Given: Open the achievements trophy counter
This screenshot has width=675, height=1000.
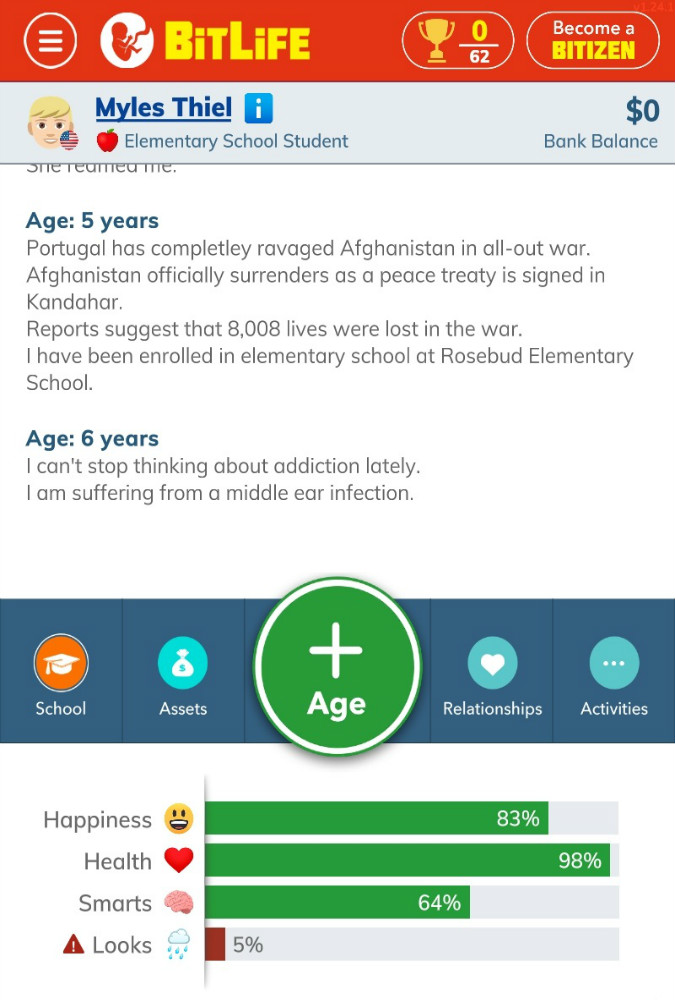Looking at the screenshot, I should click(x=458, y=41).
